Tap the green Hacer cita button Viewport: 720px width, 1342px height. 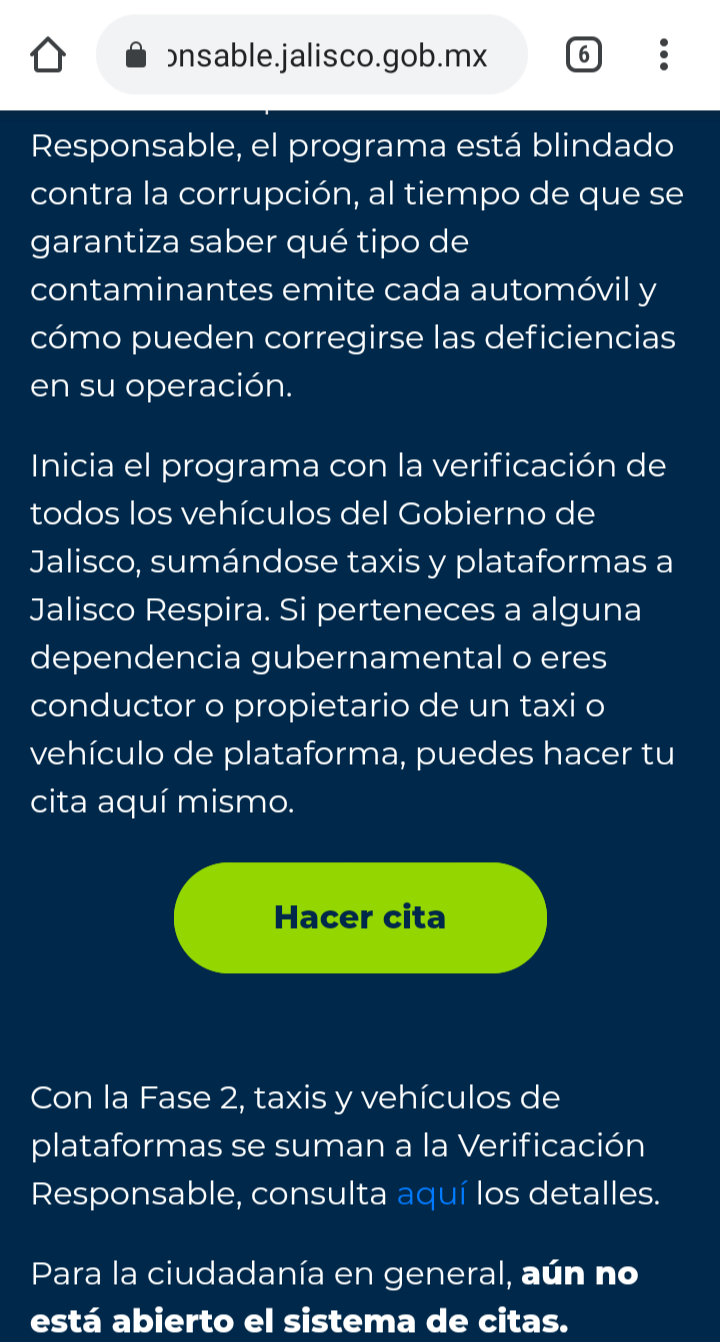click(x=360, y=917)
